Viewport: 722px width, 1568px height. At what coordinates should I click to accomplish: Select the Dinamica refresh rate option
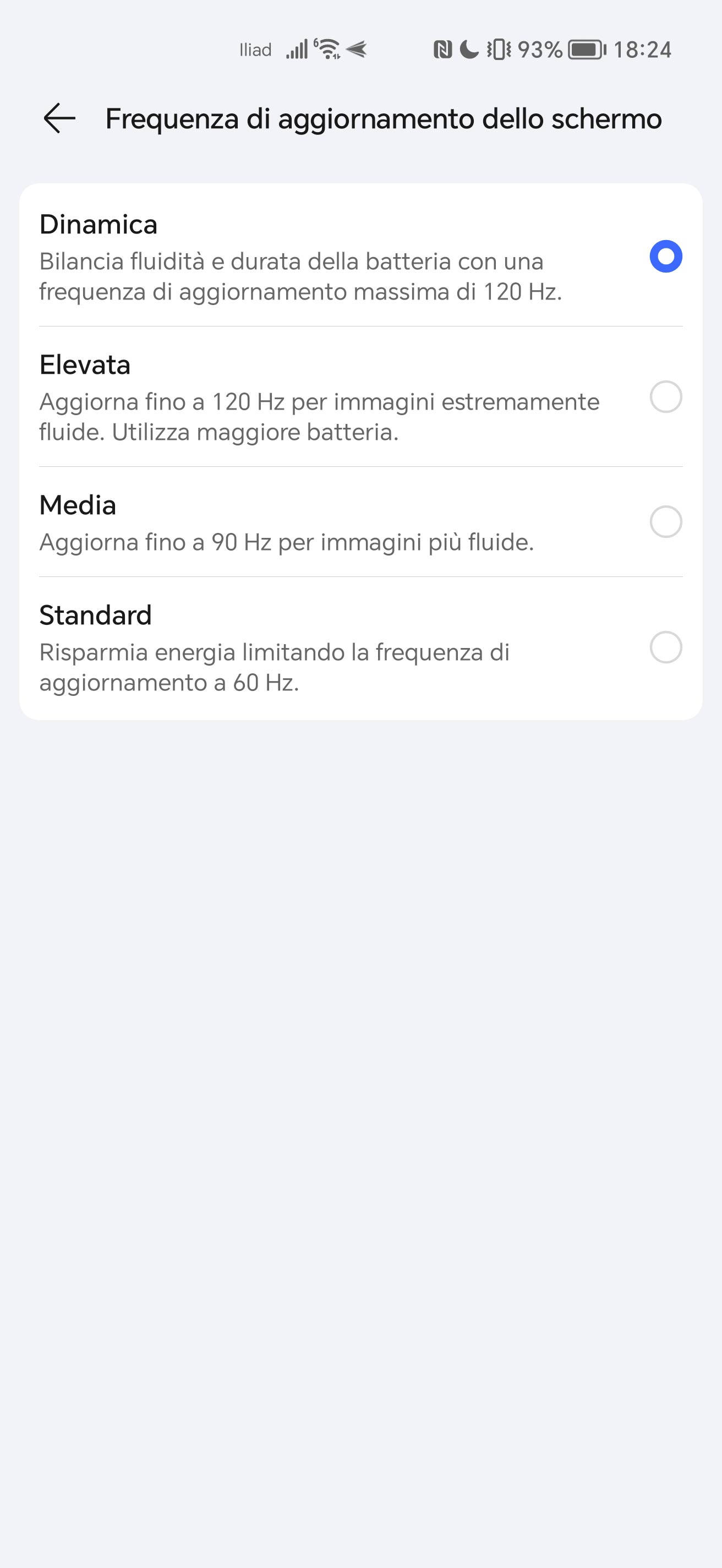tap(360, 255)
